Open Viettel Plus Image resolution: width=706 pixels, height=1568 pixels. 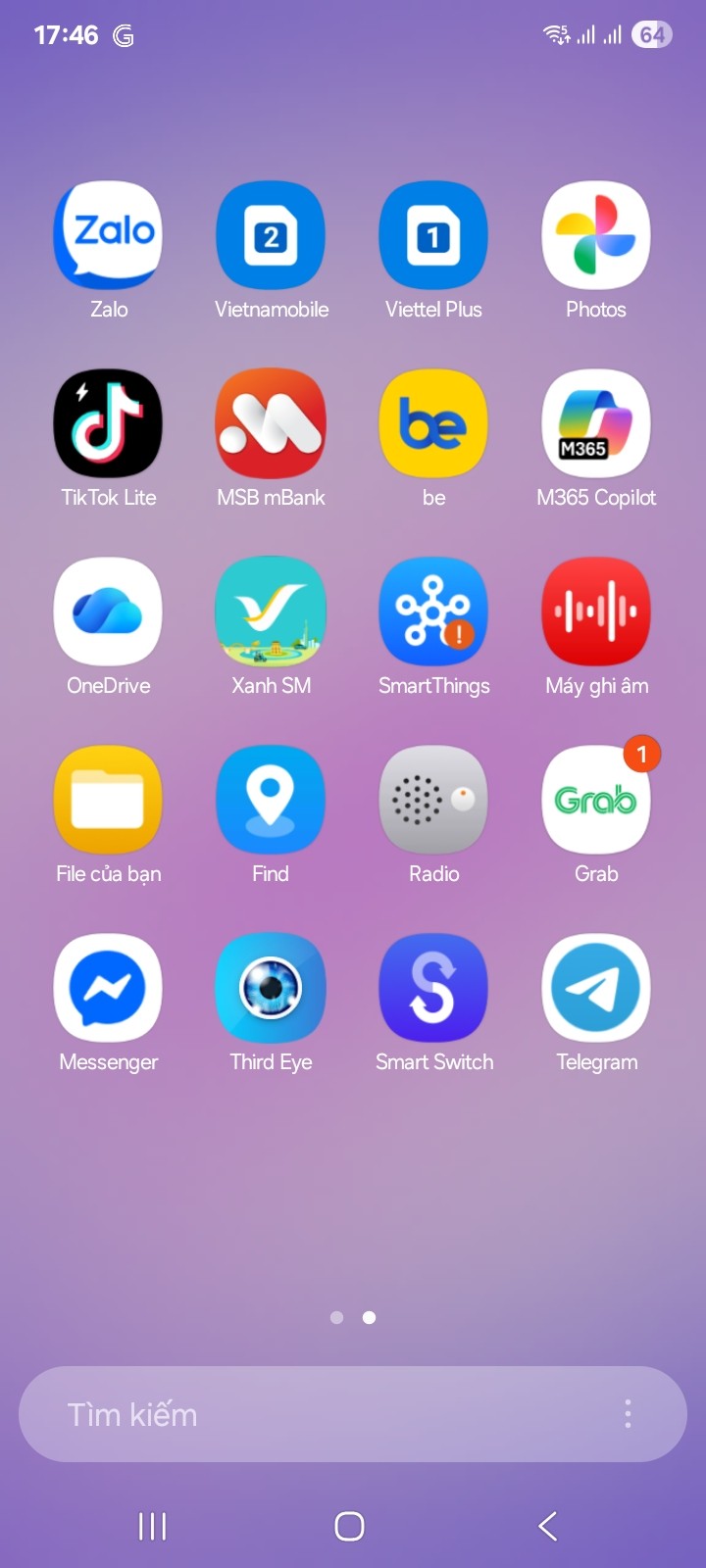433,235
